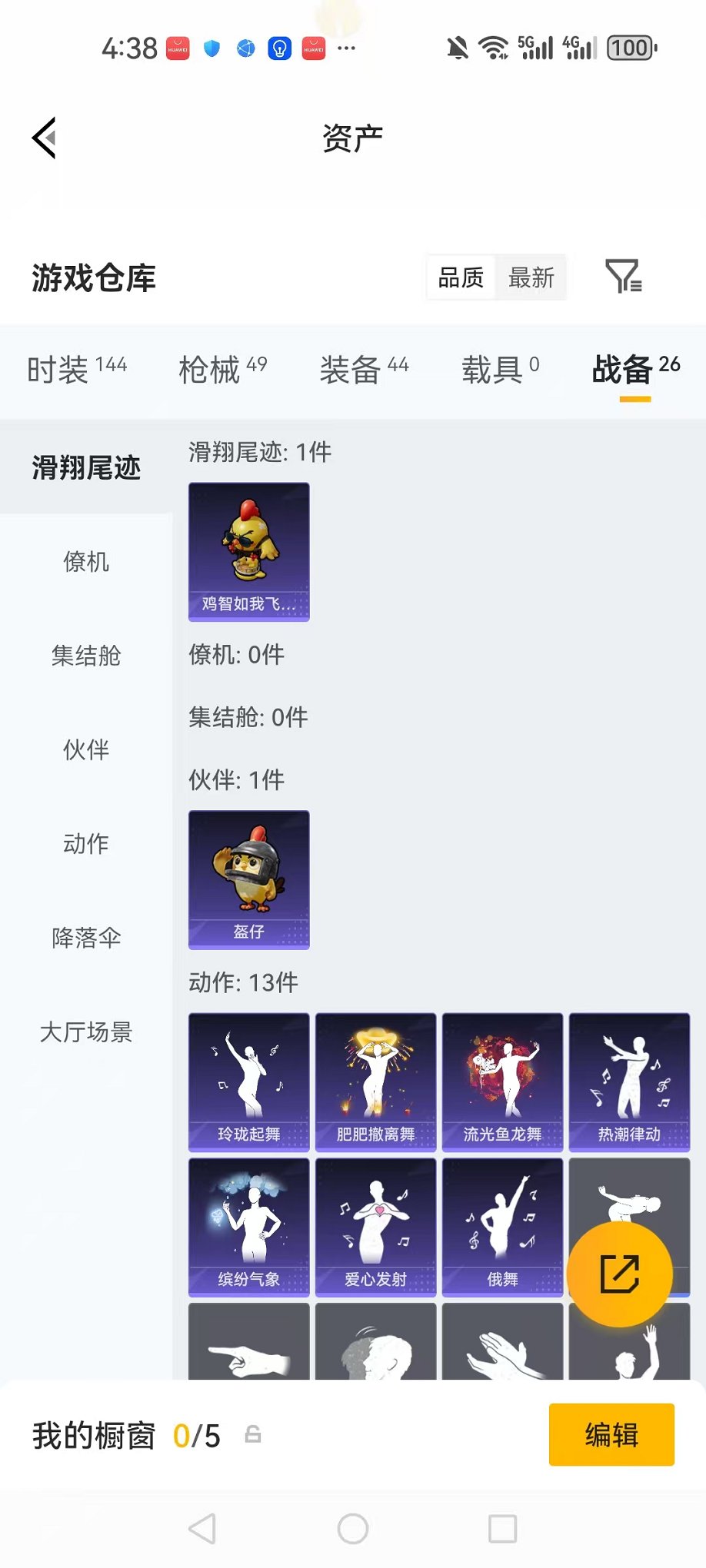Viewport: 706px width, 1568px height.
Task: Tap the yellow floating share icon
Action: coord(618,1274)
